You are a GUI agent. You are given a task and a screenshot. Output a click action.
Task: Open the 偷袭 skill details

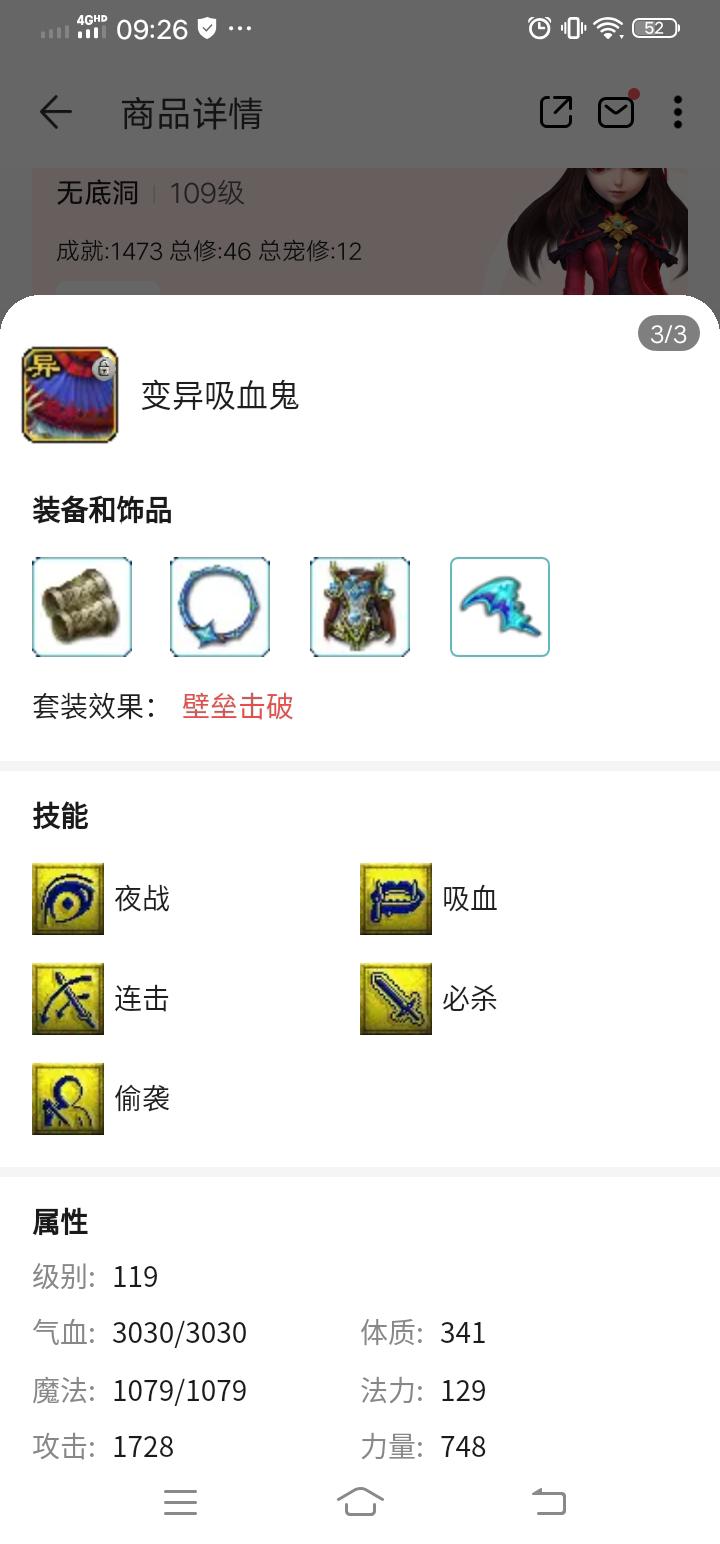[68, 1099]
